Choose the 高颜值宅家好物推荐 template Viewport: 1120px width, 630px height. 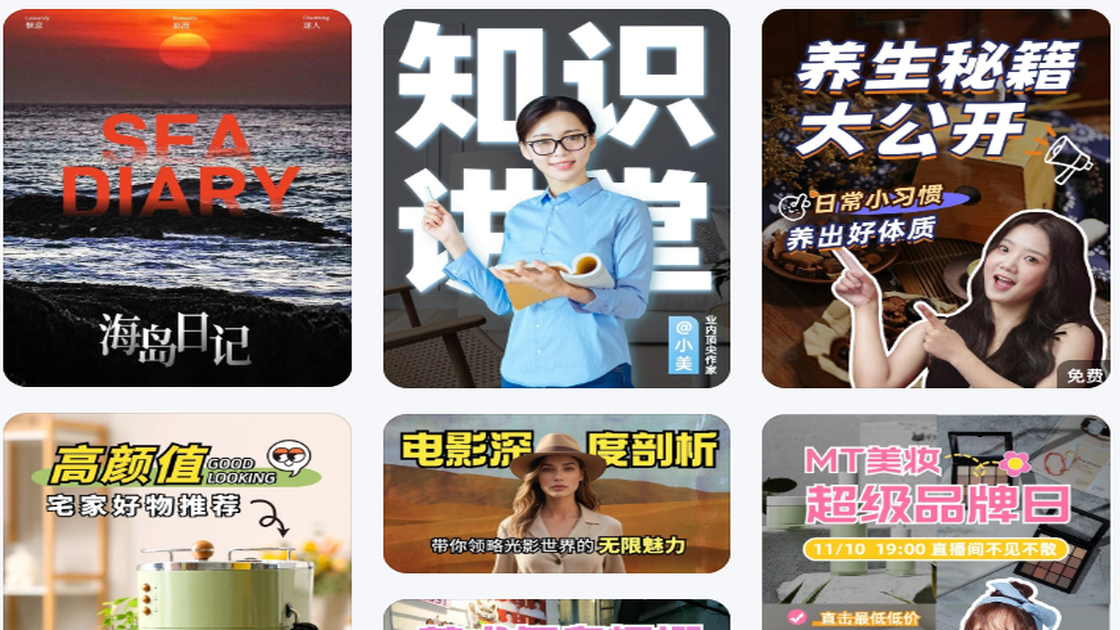click(177, 522)
